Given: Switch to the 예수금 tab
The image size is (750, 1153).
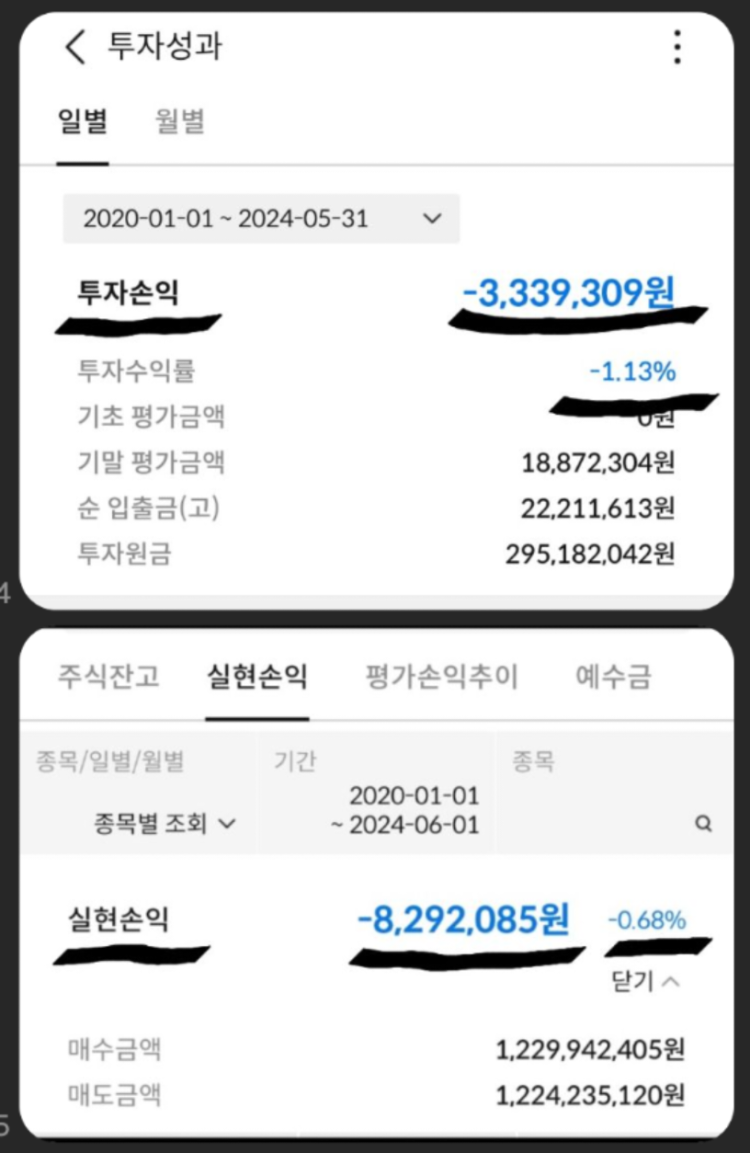Looking at the screenshot, I should point(613,676).
